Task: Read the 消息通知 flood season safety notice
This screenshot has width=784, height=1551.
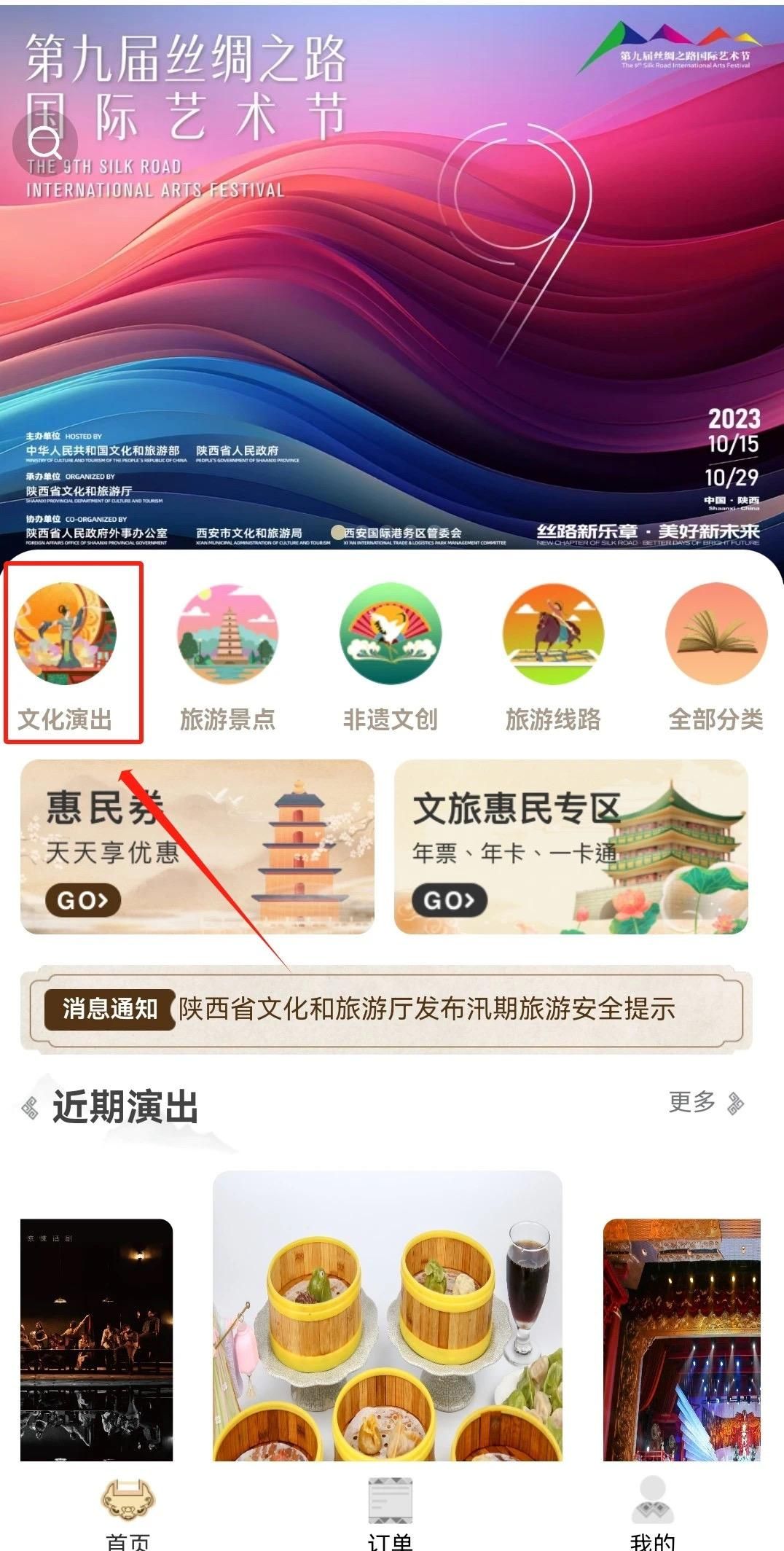Action: [426, 1009]
